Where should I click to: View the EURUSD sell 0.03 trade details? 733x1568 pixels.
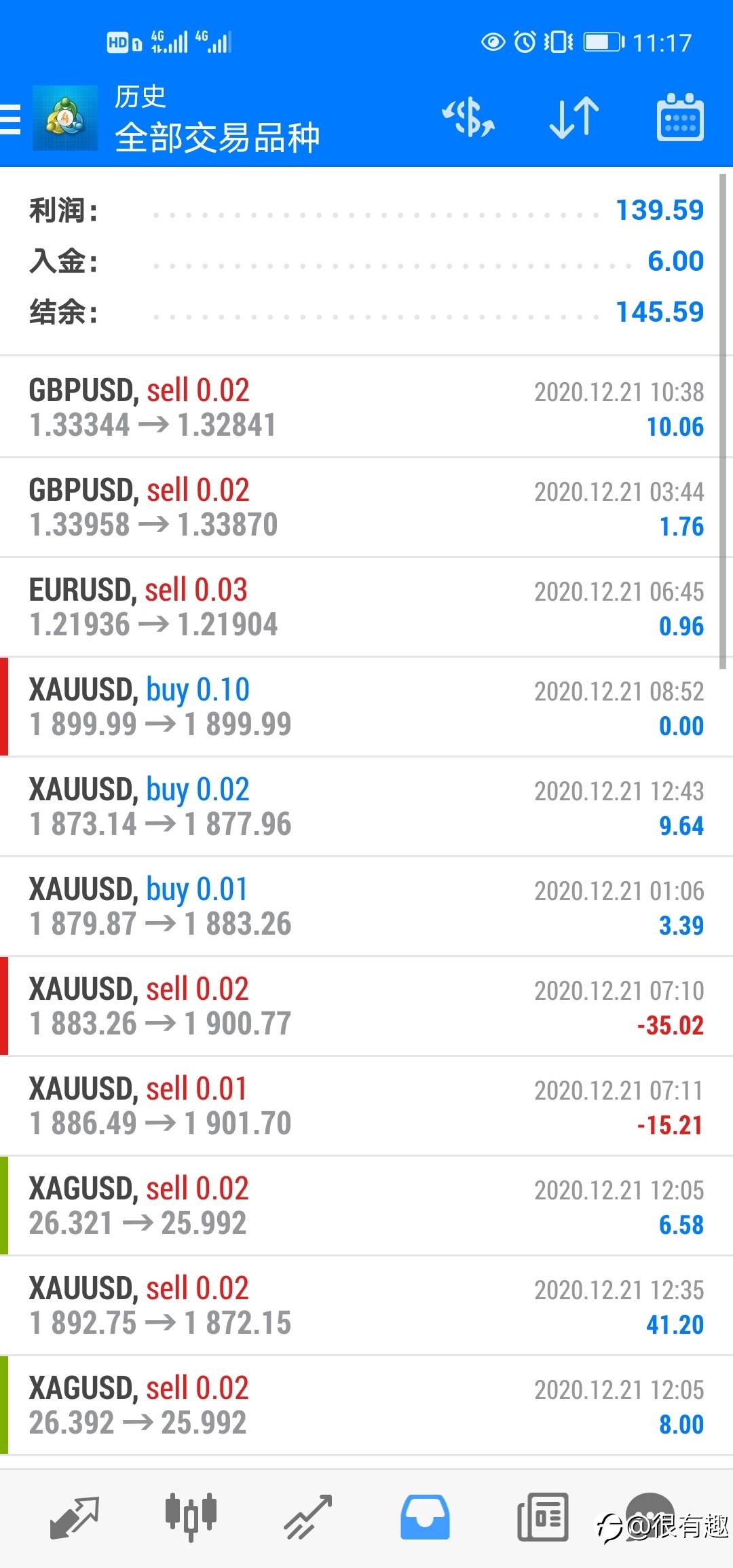click(366, 607)
